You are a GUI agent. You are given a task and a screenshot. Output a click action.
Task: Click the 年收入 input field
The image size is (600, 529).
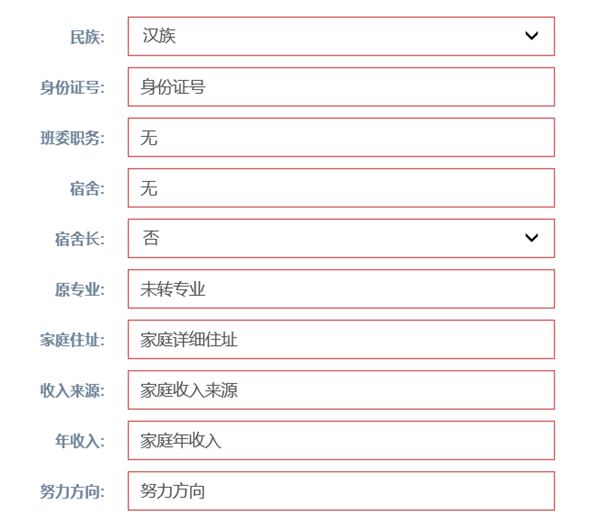coord(340,441)
